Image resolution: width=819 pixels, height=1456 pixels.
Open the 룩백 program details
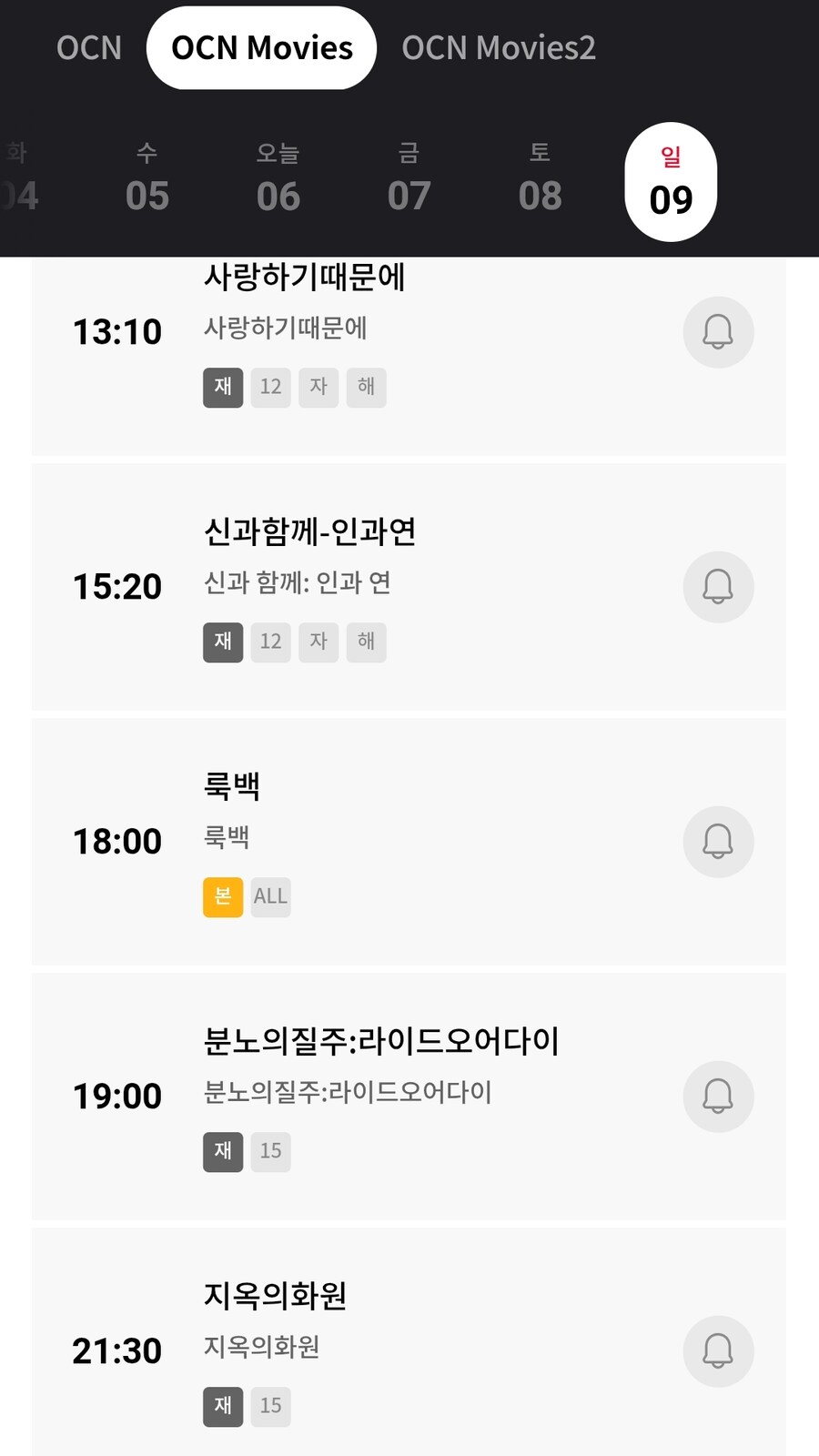[x=232, y=787]
